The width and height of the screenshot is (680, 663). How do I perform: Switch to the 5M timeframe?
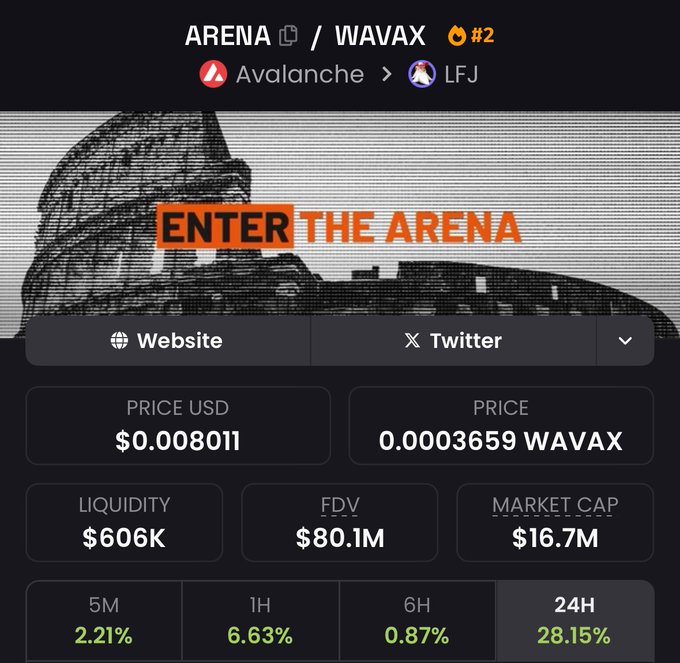pyautogui.click(x=104, y=620)
